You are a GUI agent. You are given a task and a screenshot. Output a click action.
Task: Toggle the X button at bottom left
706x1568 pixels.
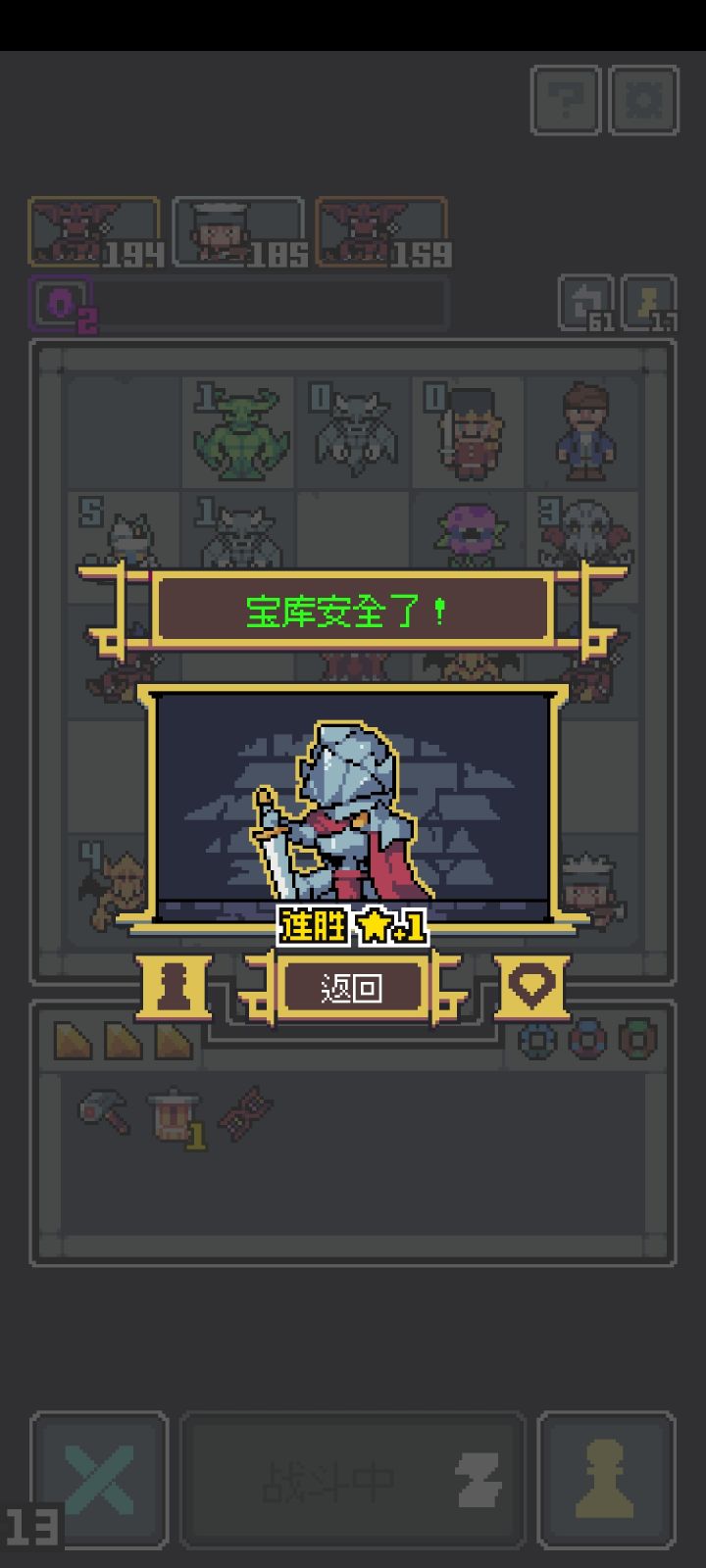(x=97, y=1480)
